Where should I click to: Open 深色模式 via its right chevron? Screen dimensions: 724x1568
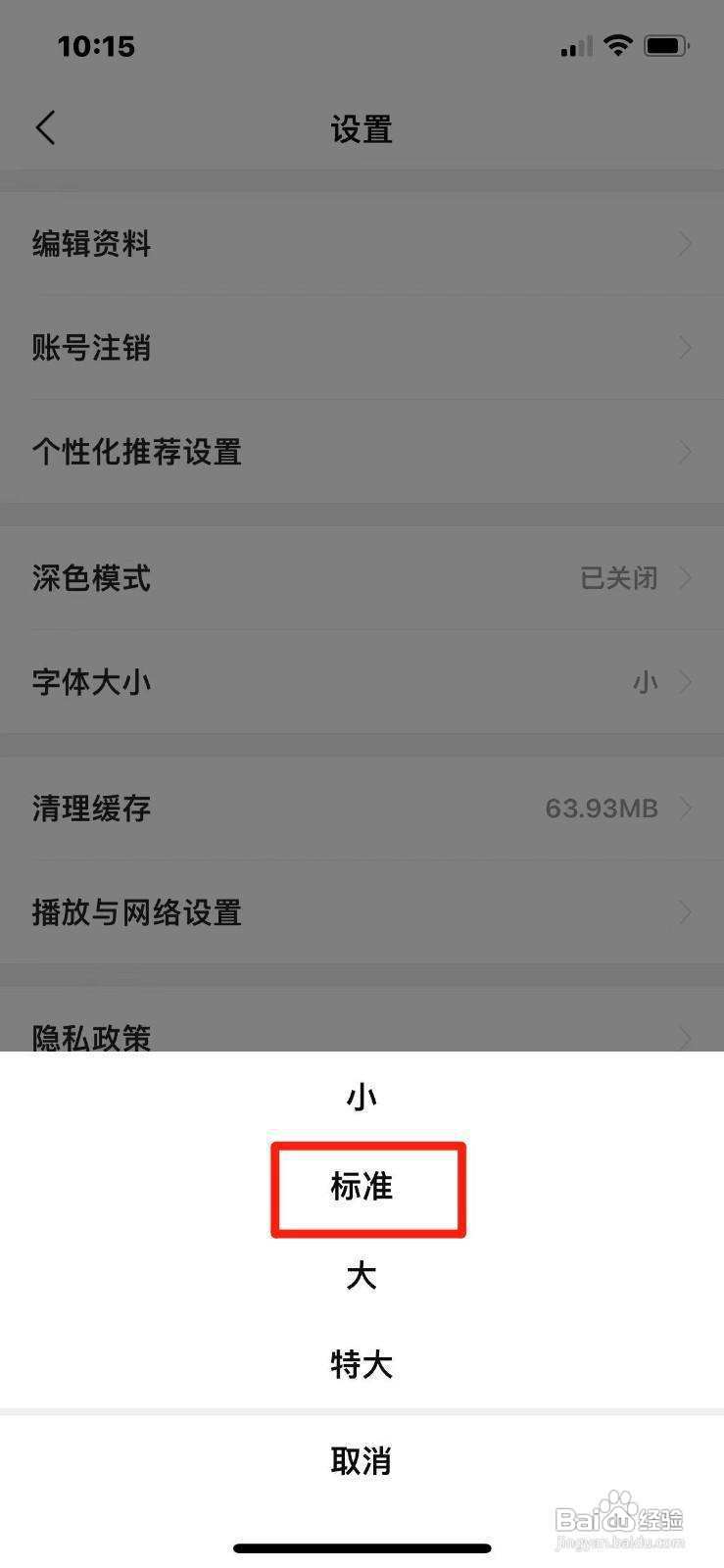click(x=685, y=578)
